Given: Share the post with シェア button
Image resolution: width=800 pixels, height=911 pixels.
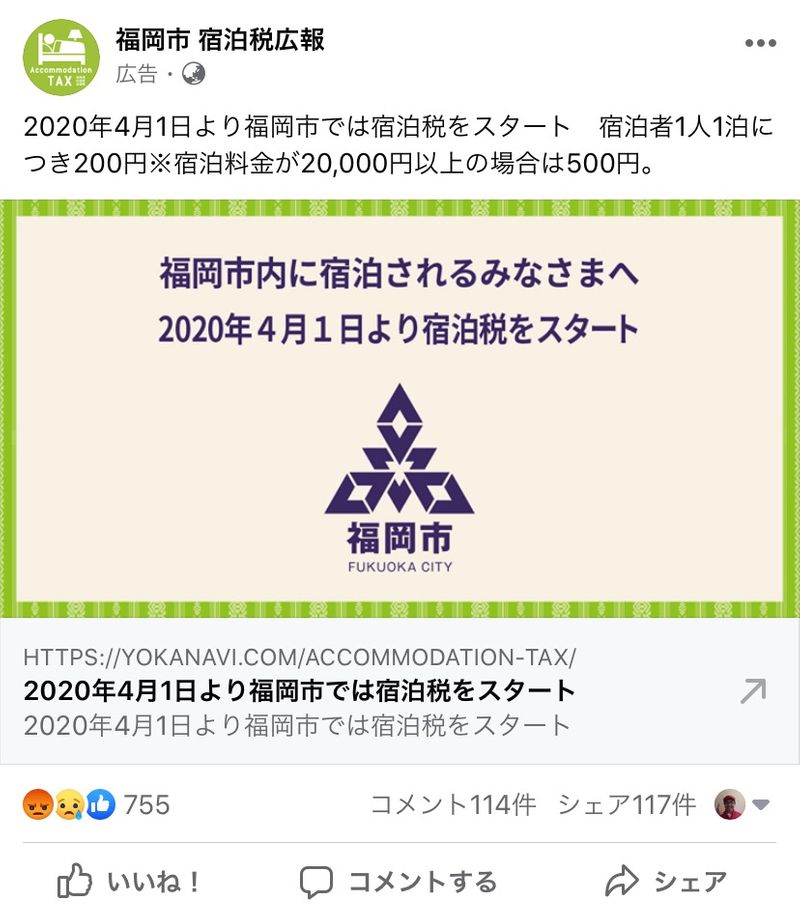Looking at the screenshot, I should coord(666,882).
